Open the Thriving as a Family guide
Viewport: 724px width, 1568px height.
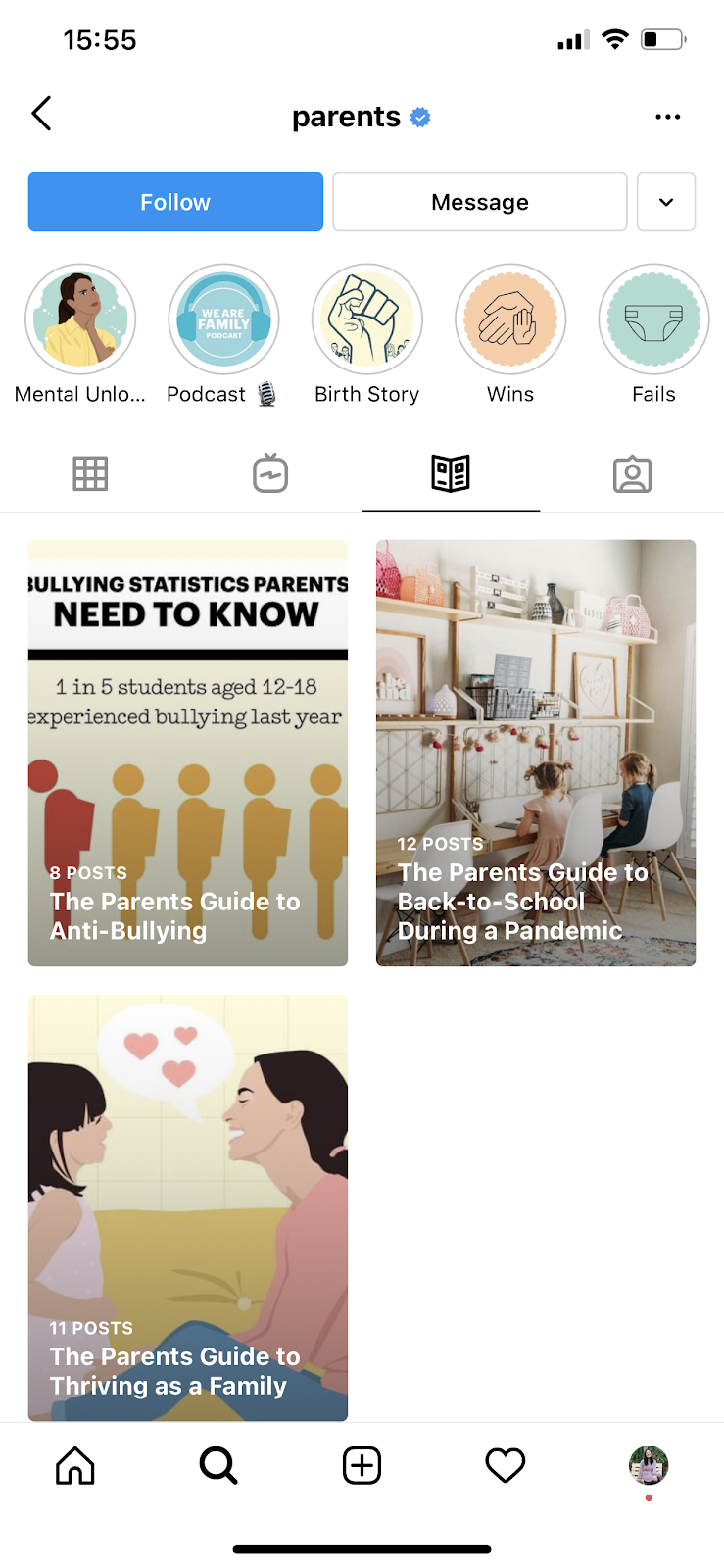[x=188, y=1207]
